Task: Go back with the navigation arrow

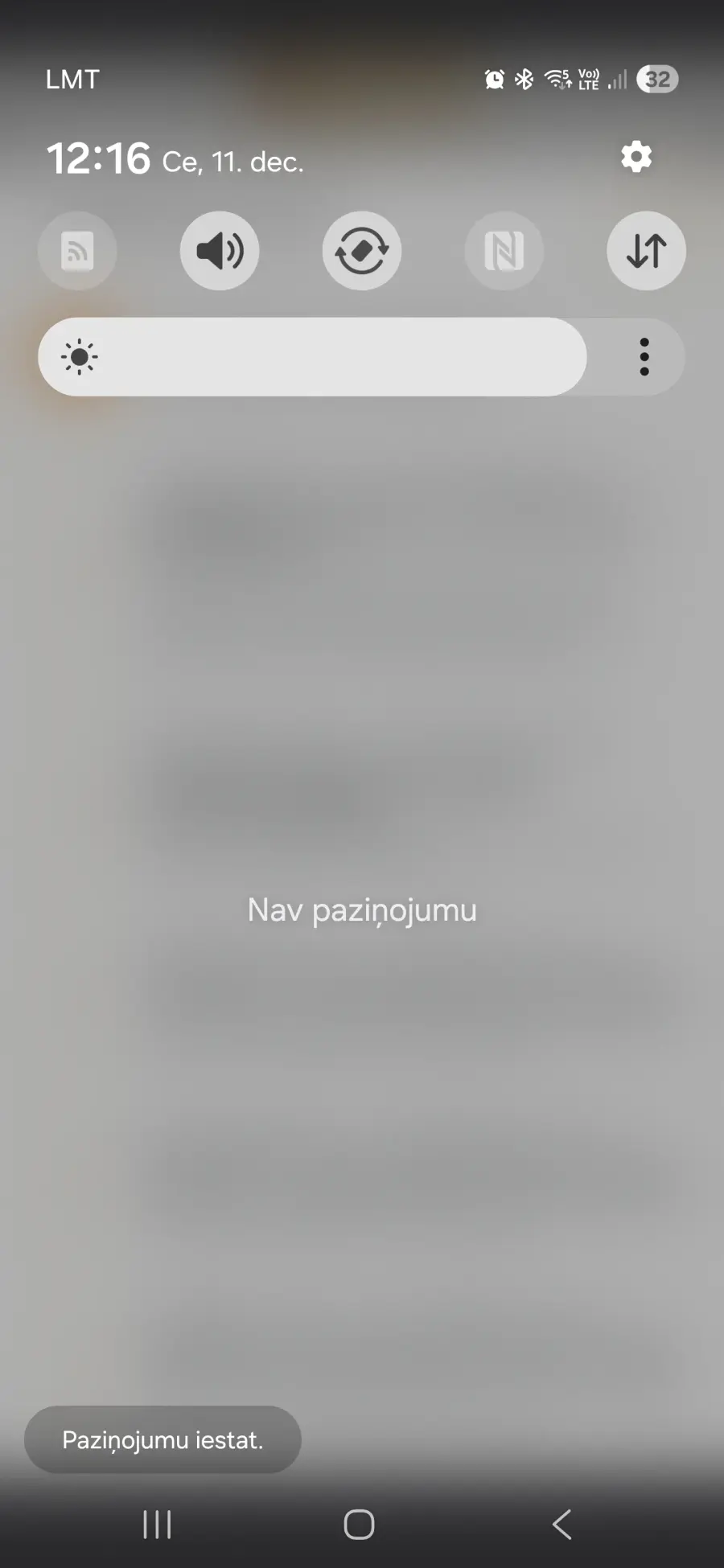Action: [562, 1524]
